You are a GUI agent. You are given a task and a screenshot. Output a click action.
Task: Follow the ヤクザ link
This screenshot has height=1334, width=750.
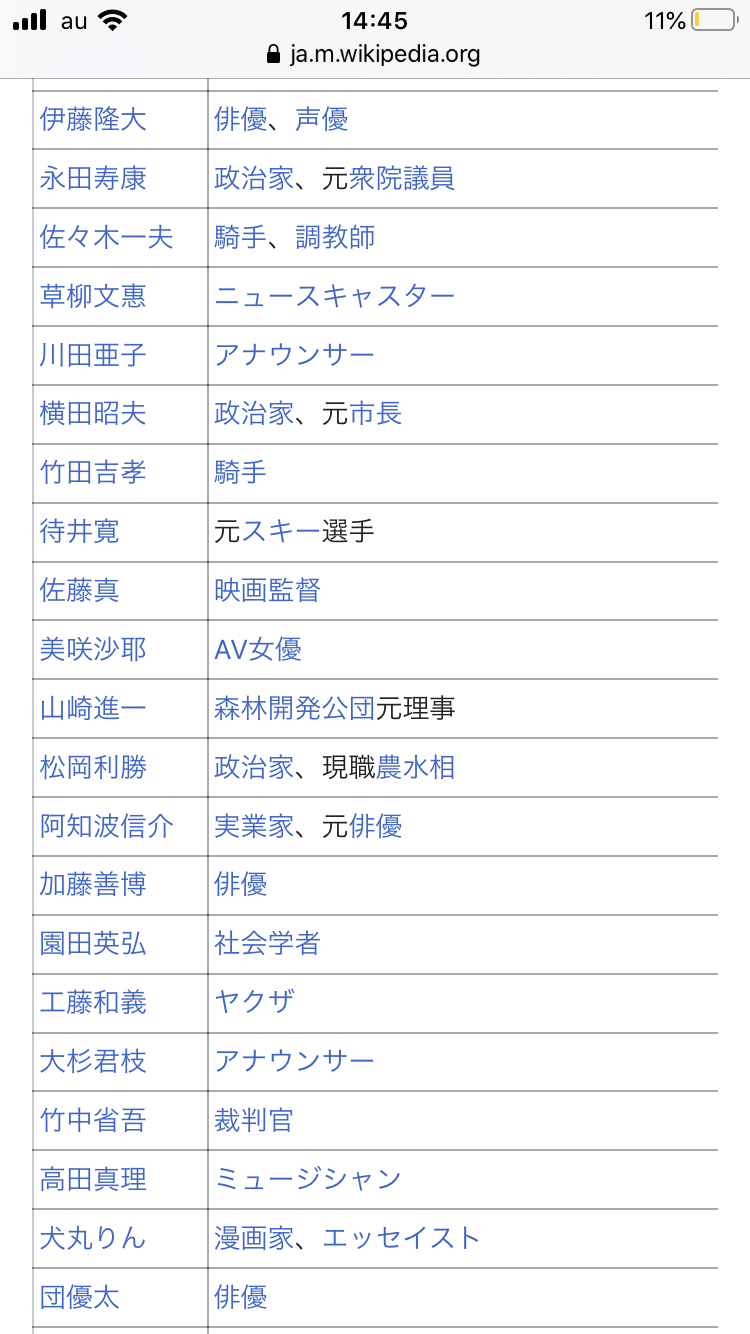click(x=254, y=1003)
